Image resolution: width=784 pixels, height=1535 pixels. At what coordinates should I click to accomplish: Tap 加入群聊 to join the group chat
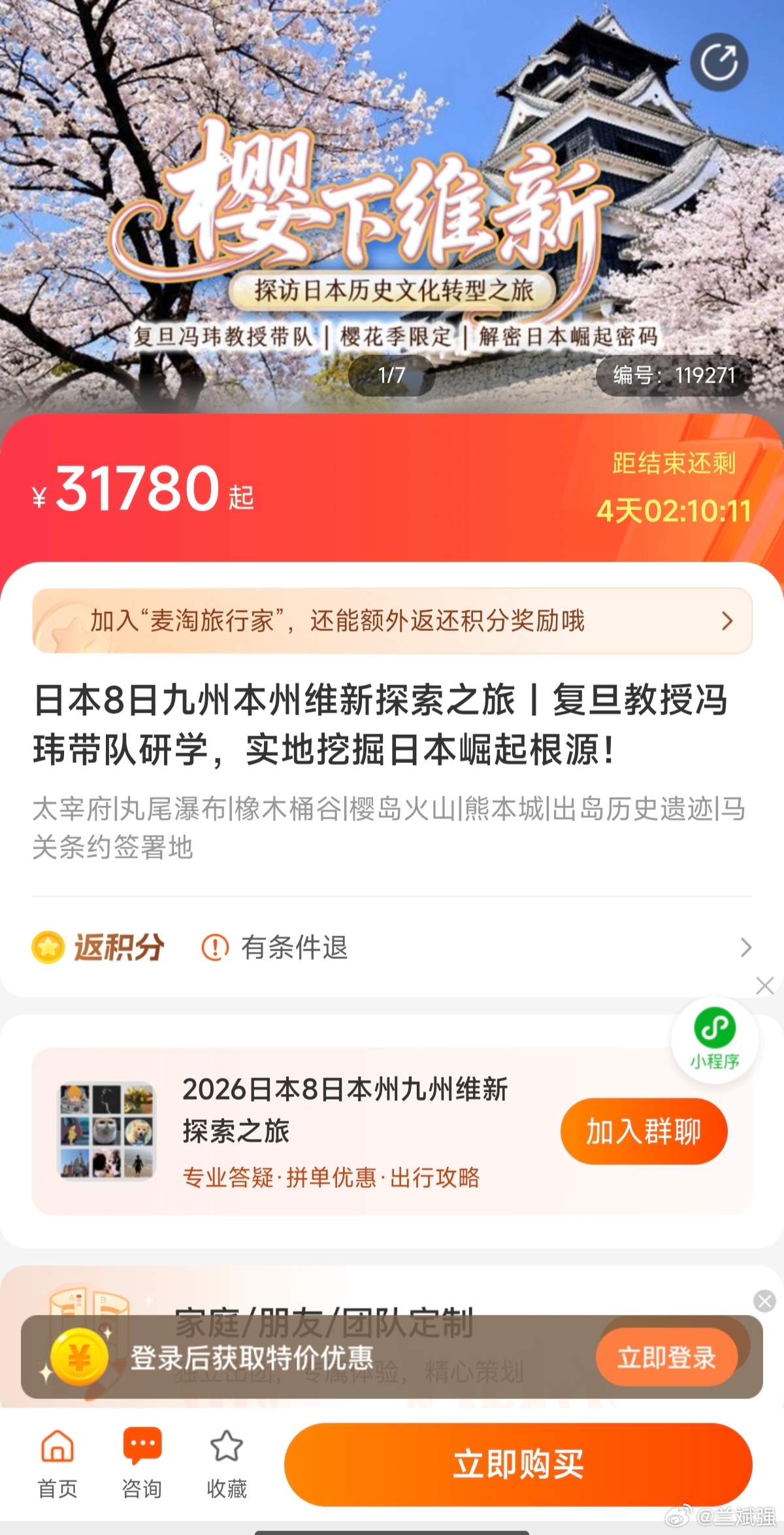click(x=644, y=1131)
